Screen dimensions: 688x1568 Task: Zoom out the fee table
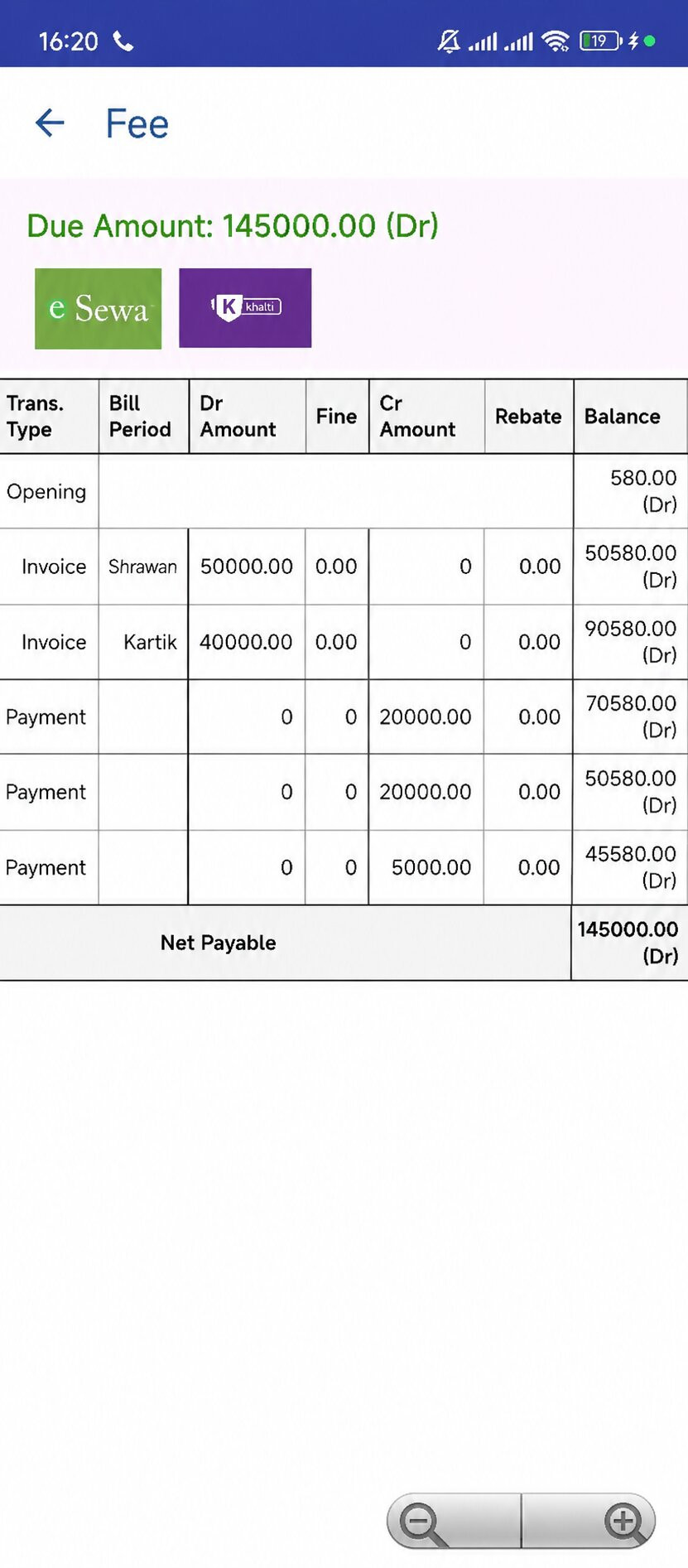454,1521
